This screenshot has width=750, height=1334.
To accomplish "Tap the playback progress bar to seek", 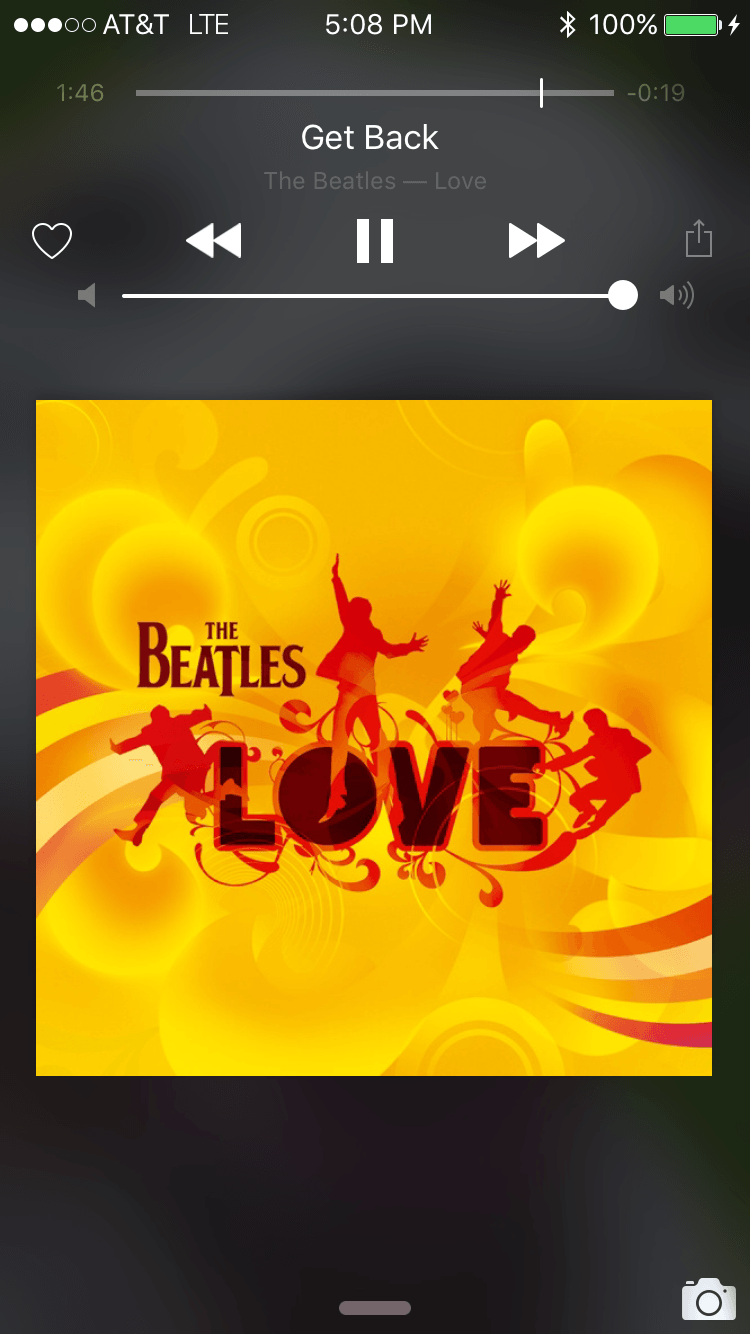I will coord(375,93).
